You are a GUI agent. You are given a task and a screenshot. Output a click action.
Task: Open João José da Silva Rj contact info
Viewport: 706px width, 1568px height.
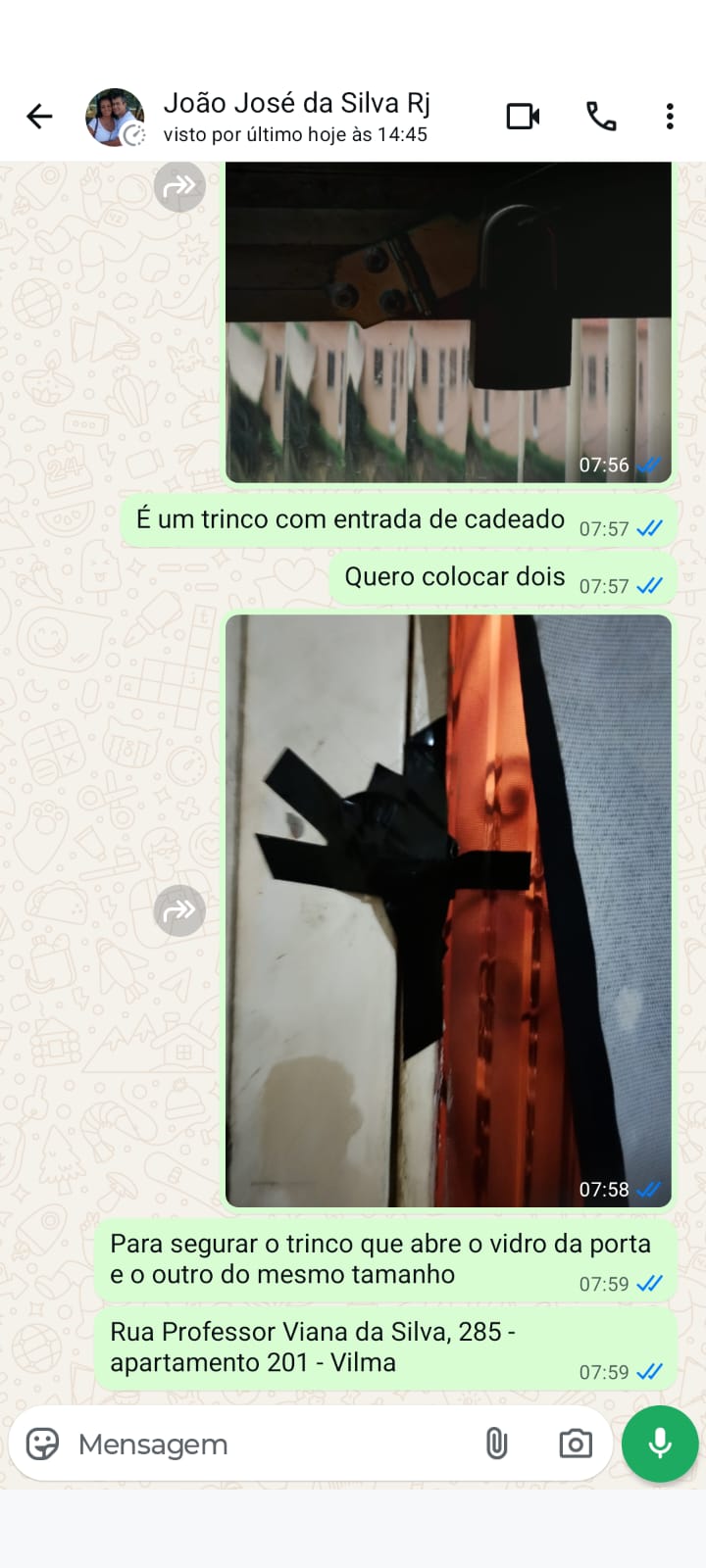(x=295, y=117)
